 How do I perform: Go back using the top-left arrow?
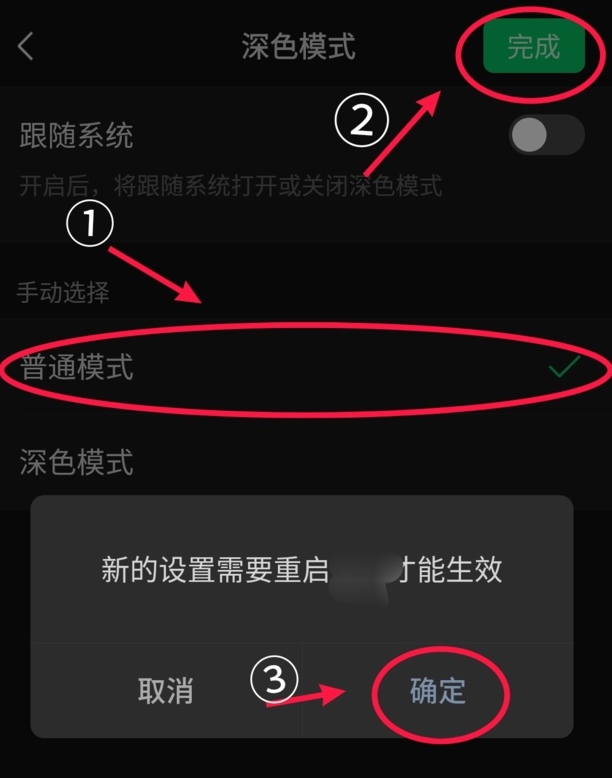click(x=26, y=46)
